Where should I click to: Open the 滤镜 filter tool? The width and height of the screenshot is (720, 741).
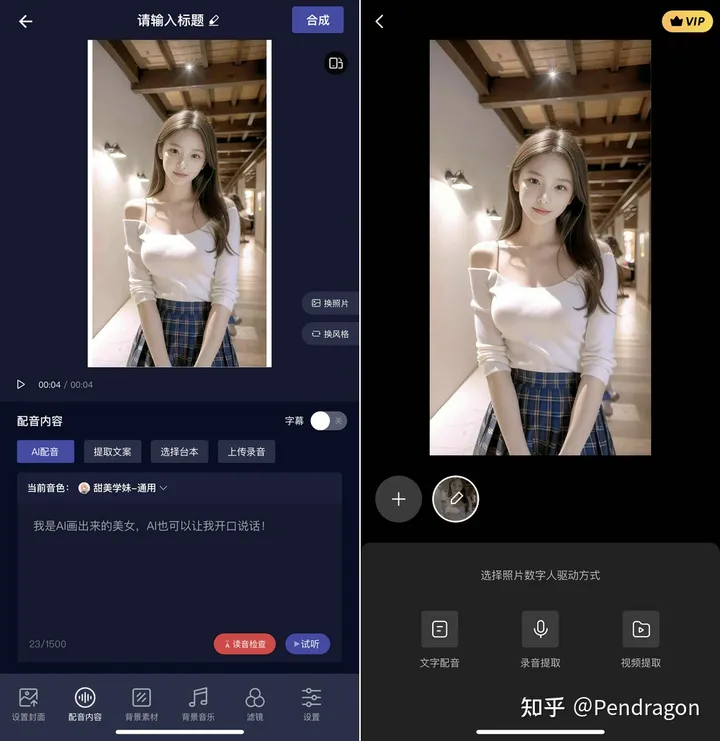255,704
